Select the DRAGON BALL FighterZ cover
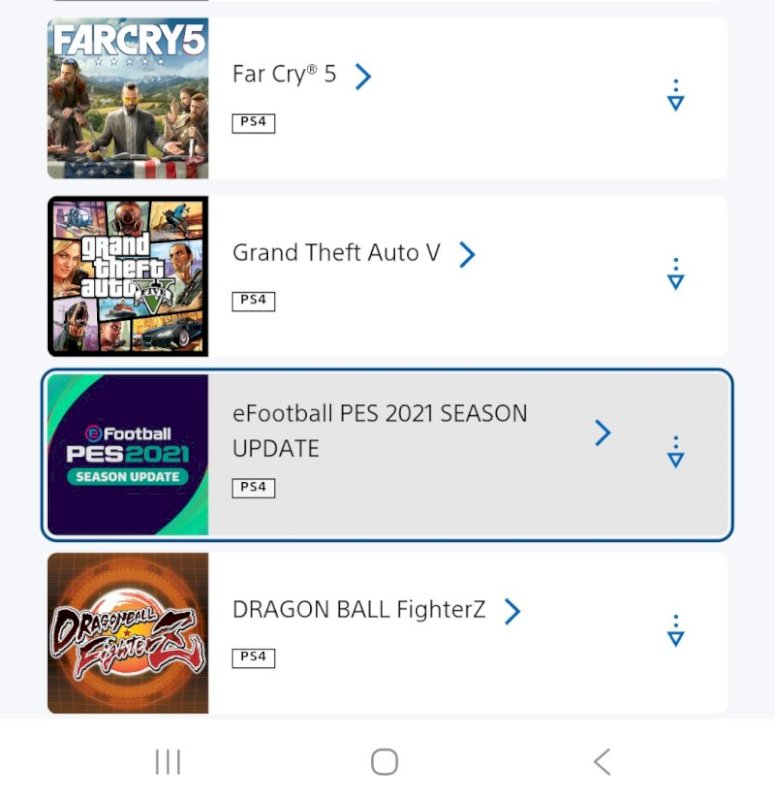Screen dimensions: 775x800 tap(128, 633)
